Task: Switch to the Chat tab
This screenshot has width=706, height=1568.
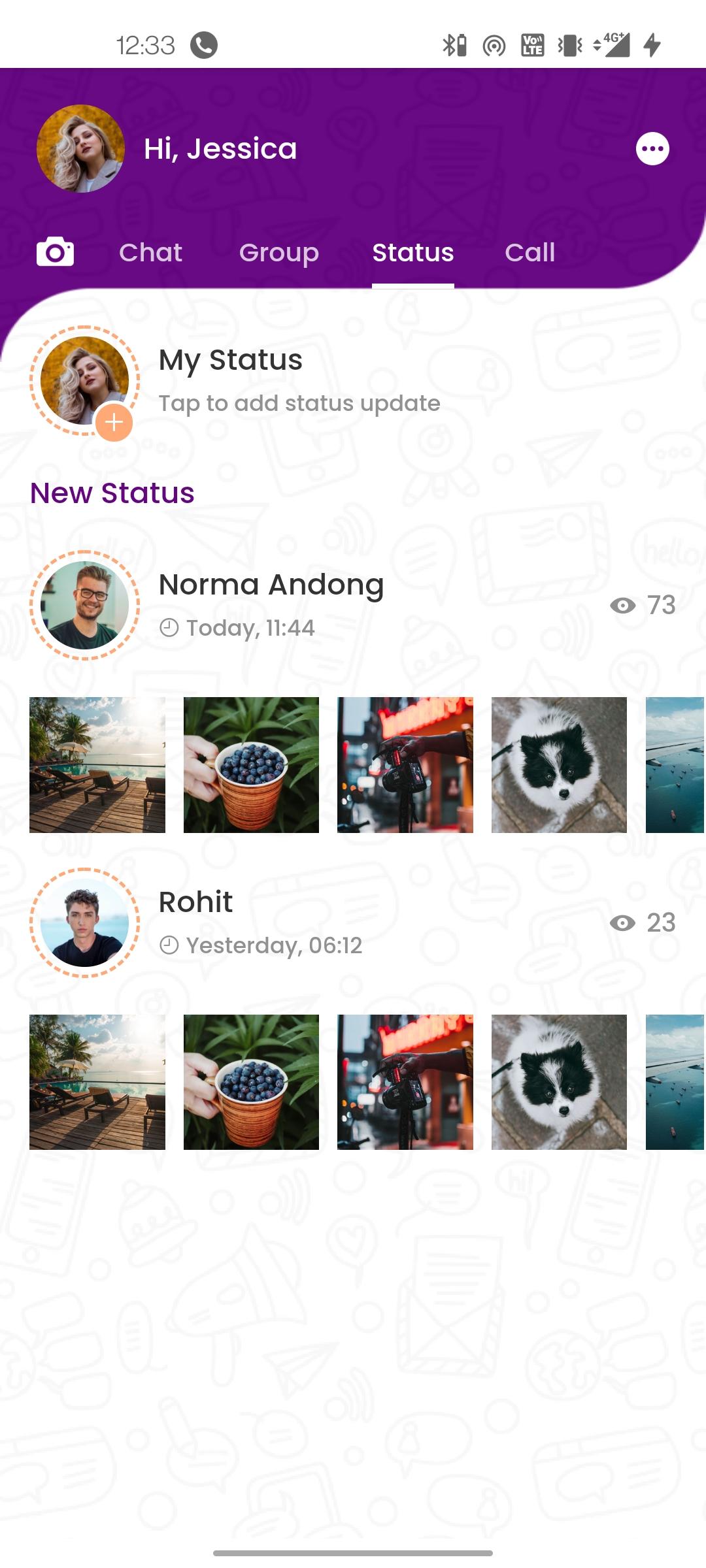Action: (x=150, y=253)
